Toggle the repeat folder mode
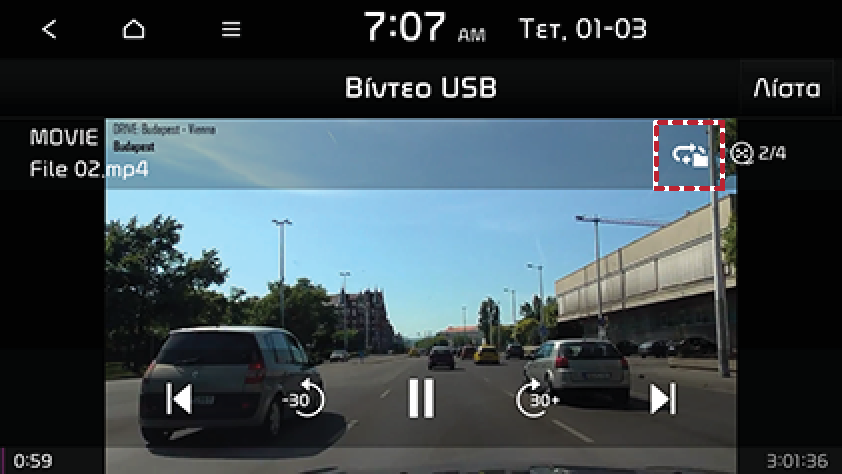The height and width of the screenshot is (474, 842). (x=689, y=155)
